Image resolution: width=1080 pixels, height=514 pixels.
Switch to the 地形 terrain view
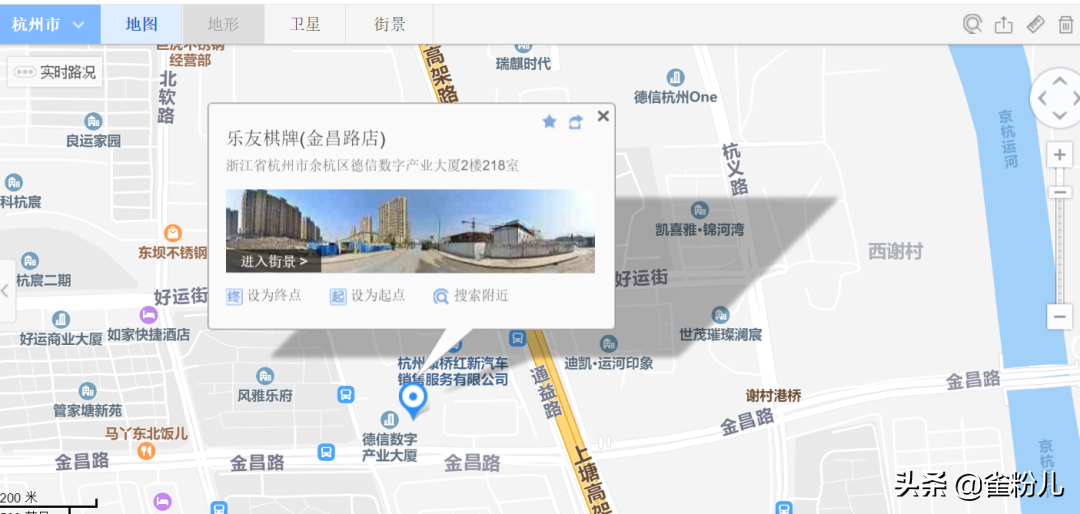tap(223, 24)
